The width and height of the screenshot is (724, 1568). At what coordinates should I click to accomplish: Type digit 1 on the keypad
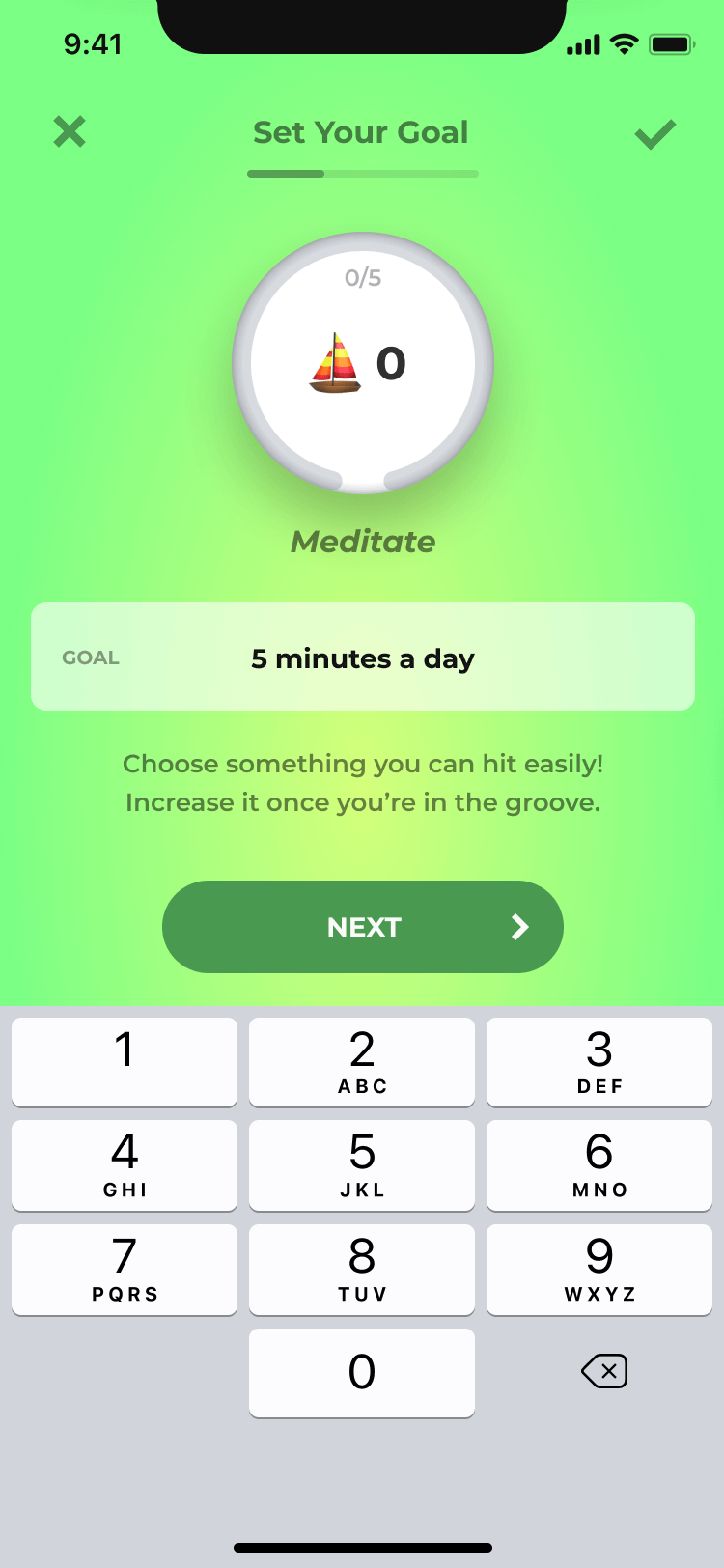125,1061
